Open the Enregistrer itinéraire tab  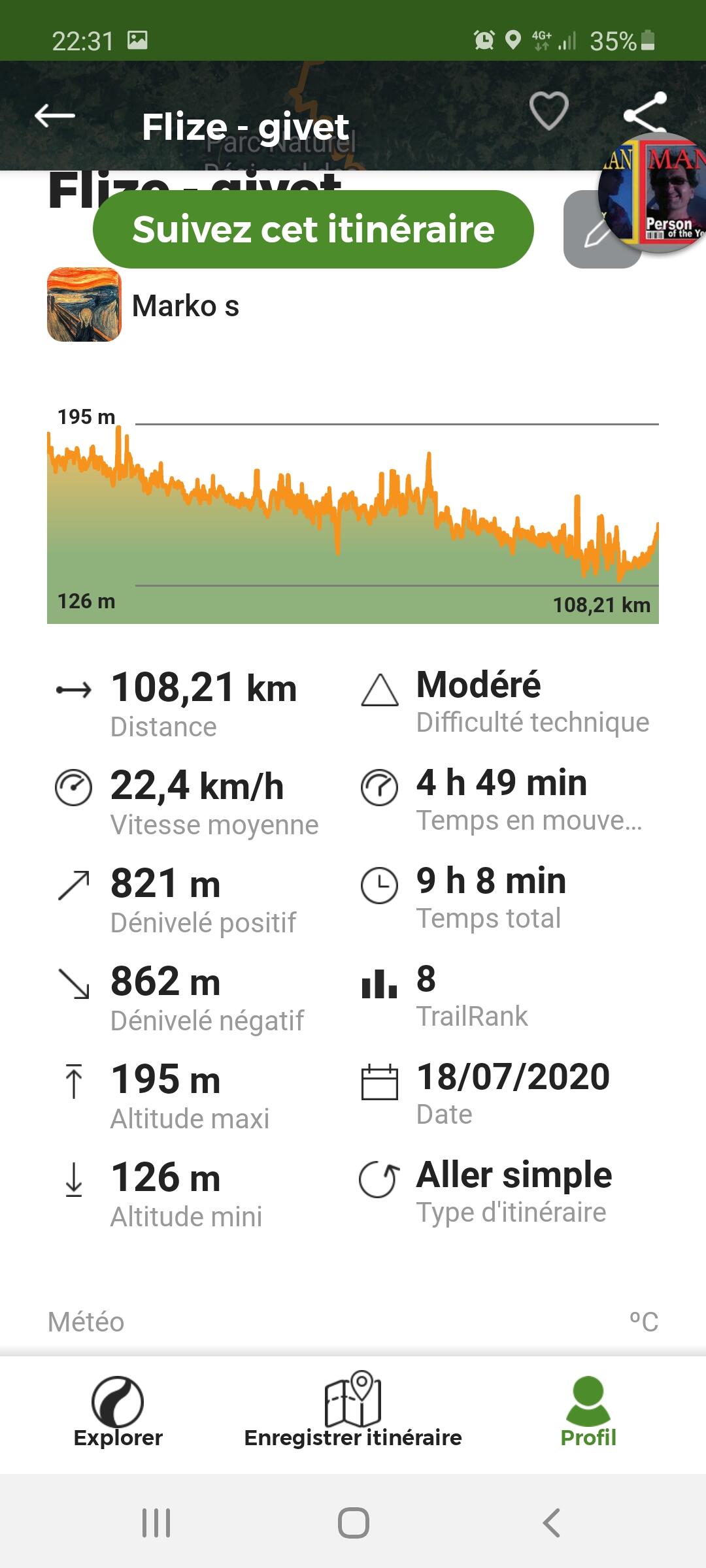[353, 1412]
